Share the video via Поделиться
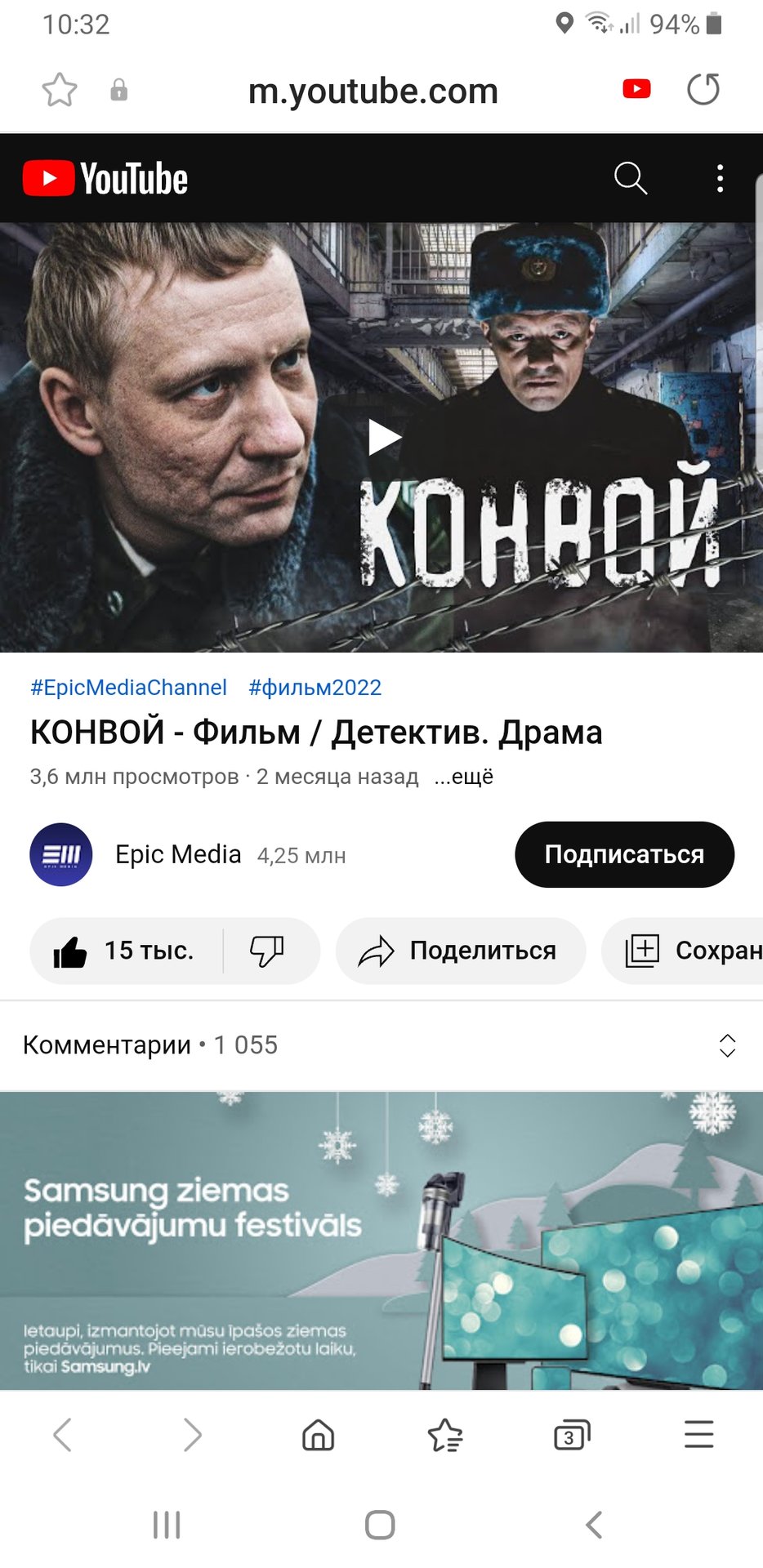763x1568 pixels. click(x=460, y=951)
